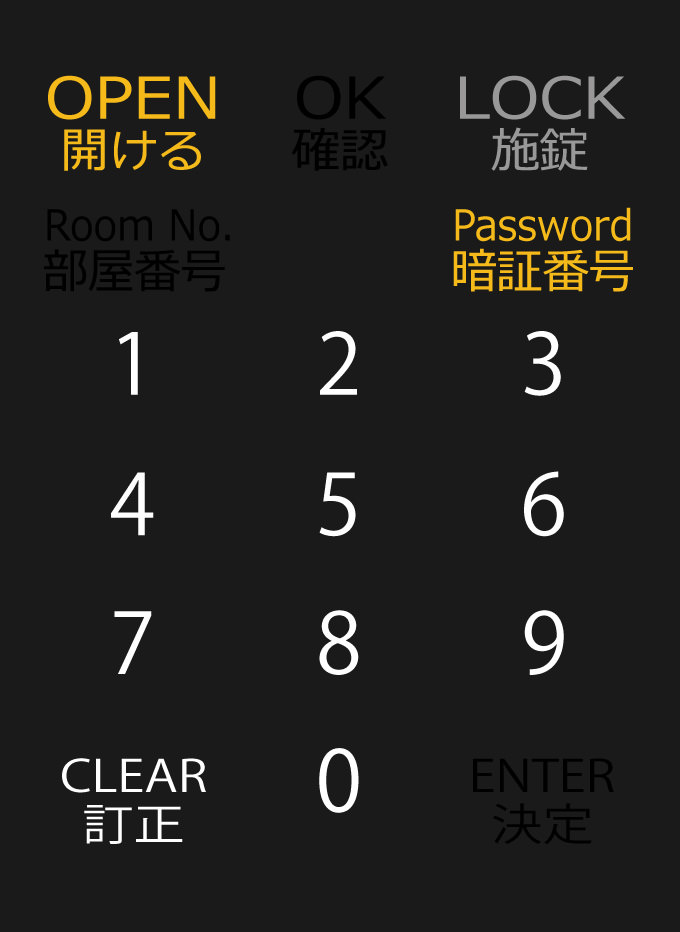Screen dimensions: 680x932
Task: Select digit 3 on the keypad
Action: click(543, 366)
